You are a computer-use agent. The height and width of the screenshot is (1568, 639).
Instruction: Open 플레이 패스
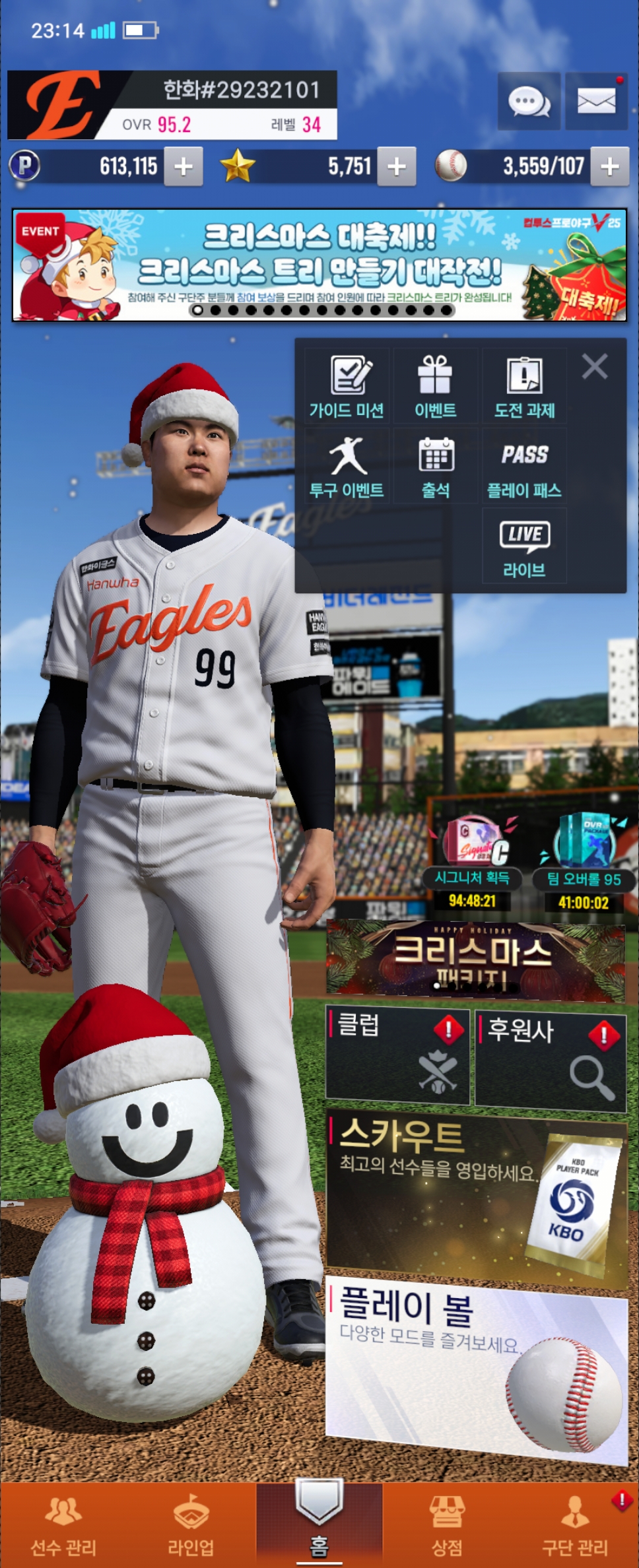point(525,467)
